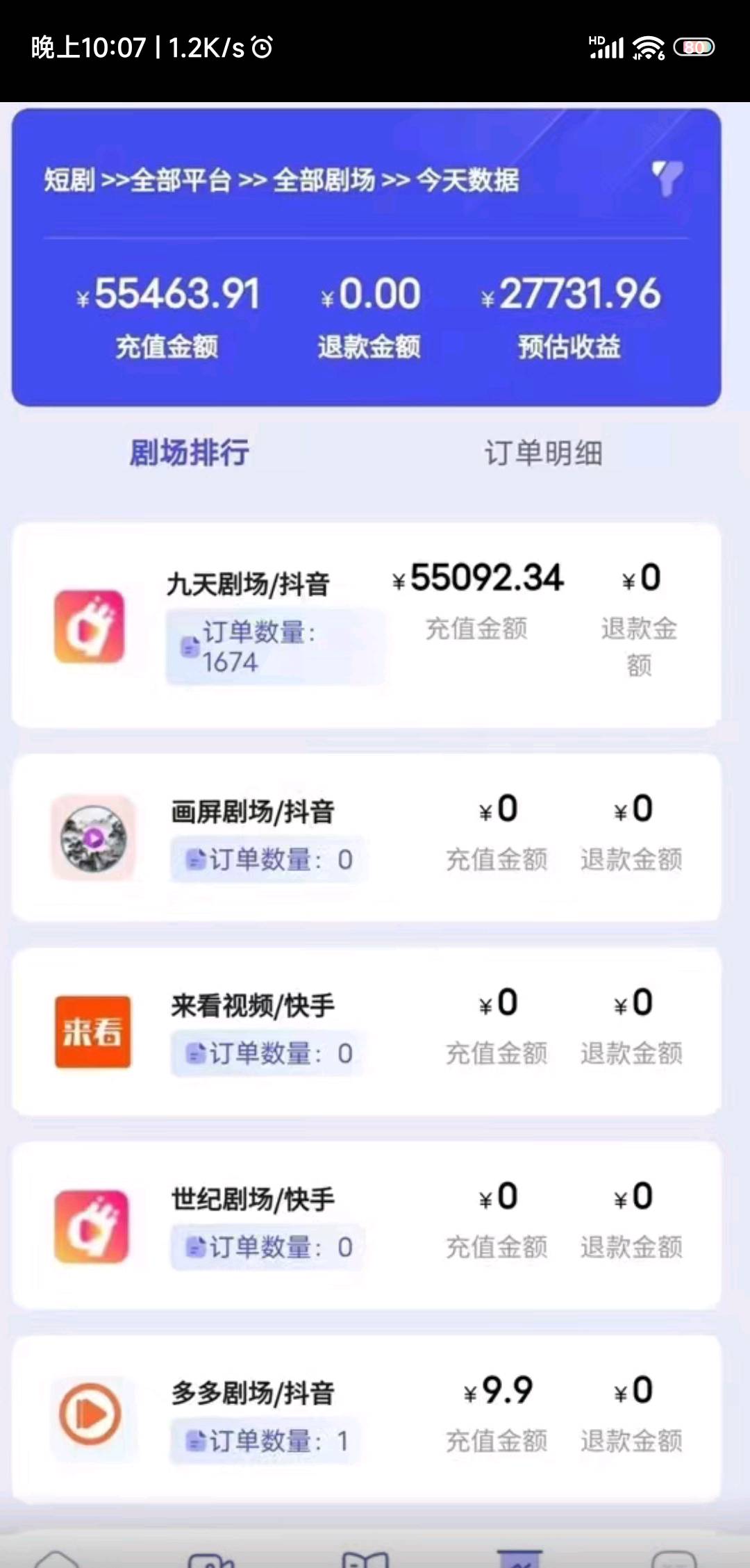Open the 九天剧场/抖音 card
Image resolution: width=750 pixels, height=1568 pixels.
click(366, 625)
